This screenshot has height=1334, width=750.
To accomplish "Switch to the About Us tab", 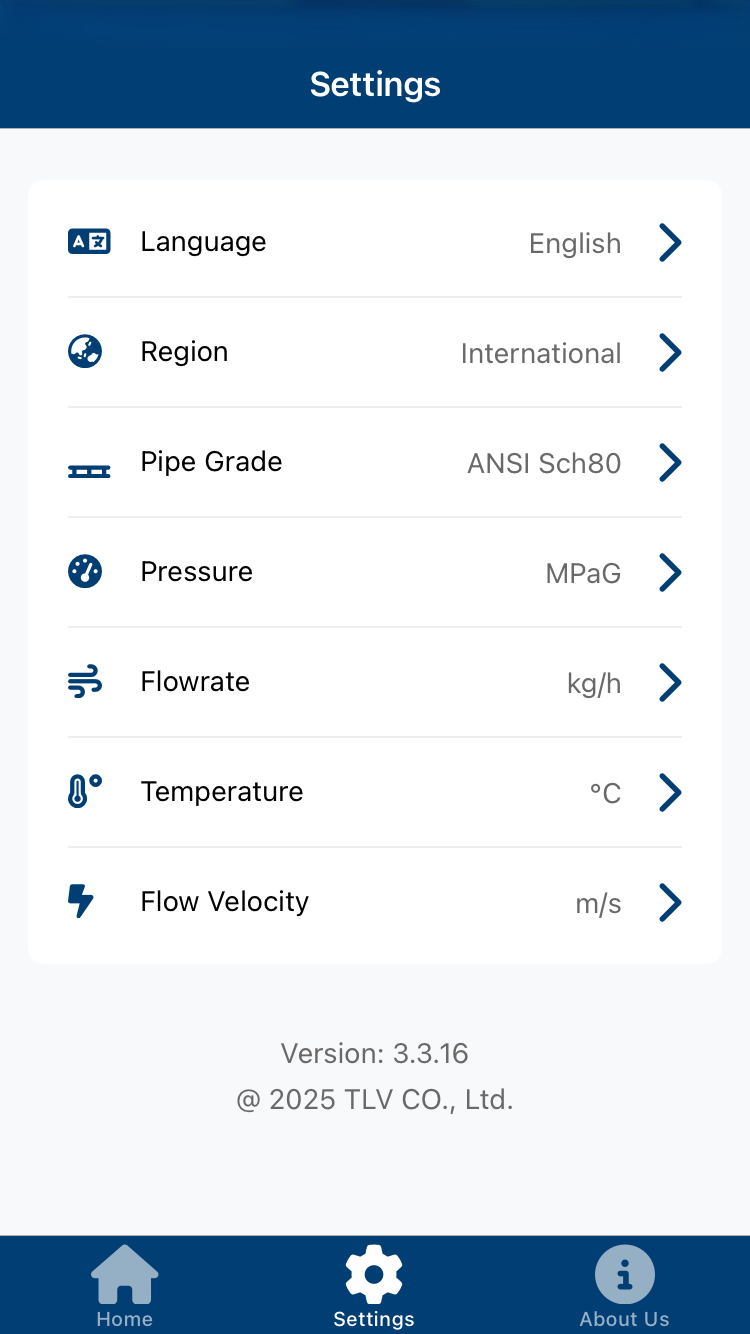I will (x=625, y=1285).
